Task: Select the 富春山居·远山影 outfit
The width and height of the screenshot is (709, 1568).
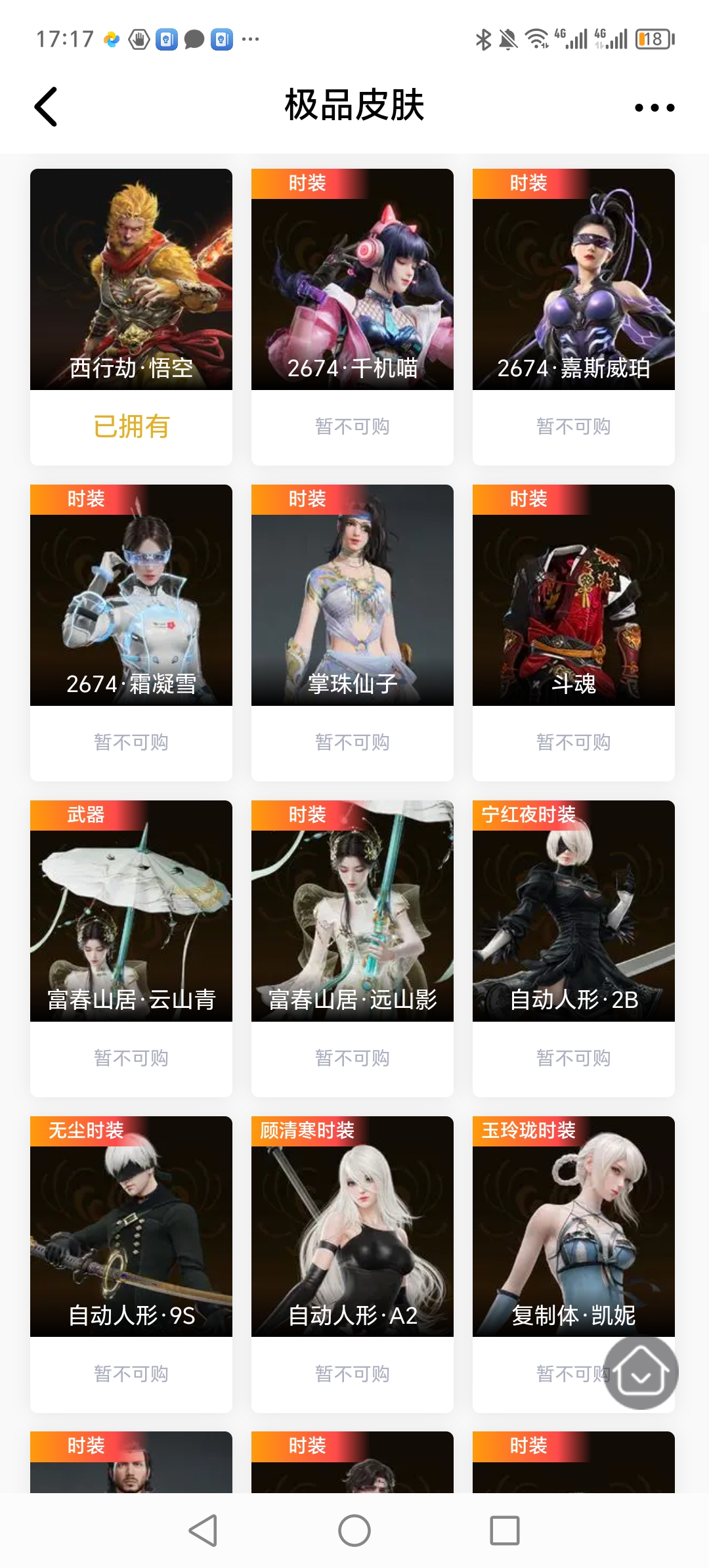Action: (353, 911)
